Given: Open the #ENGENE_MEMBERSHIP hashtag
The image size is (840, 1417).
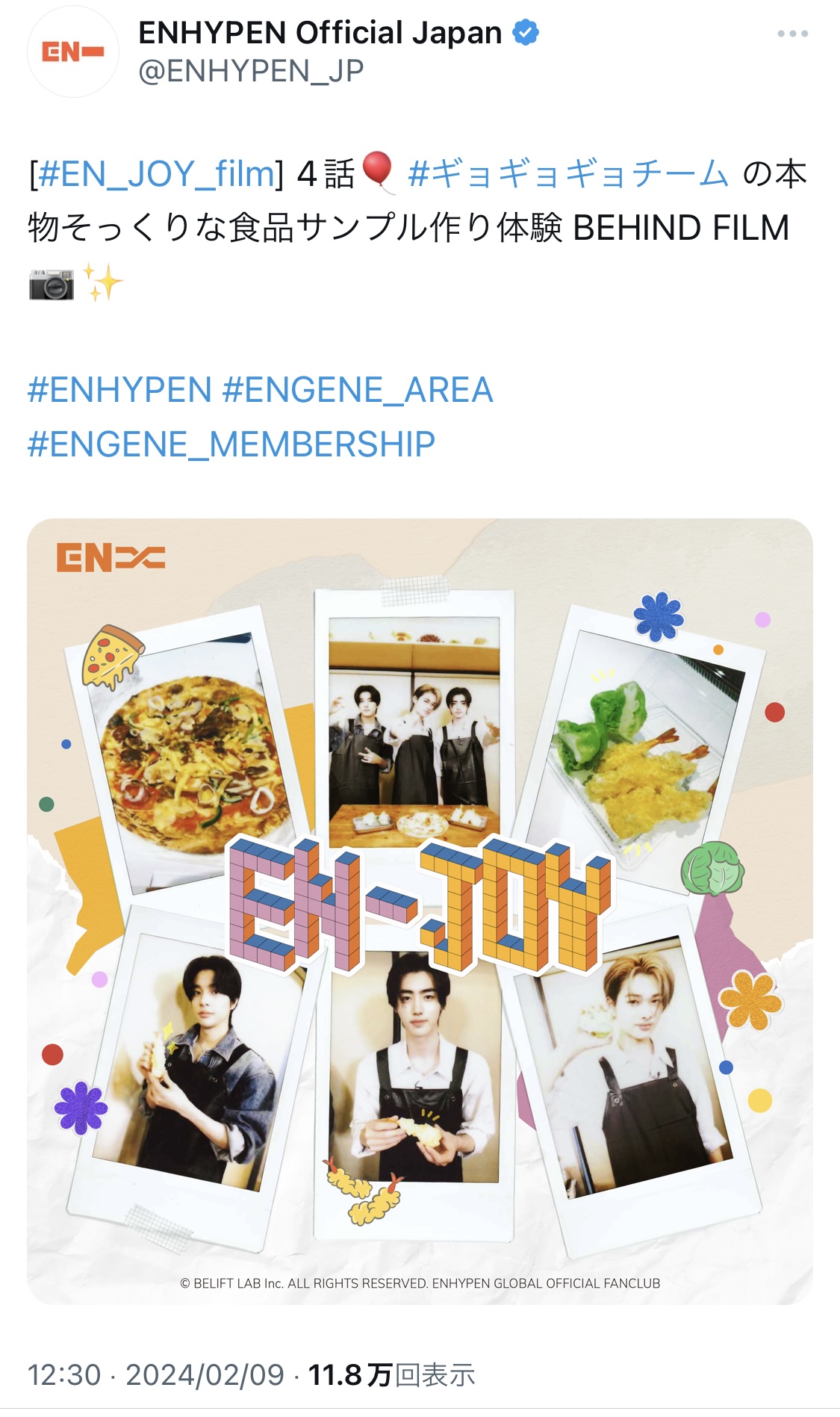Looking at the screenshot, I should pos(231,444).
